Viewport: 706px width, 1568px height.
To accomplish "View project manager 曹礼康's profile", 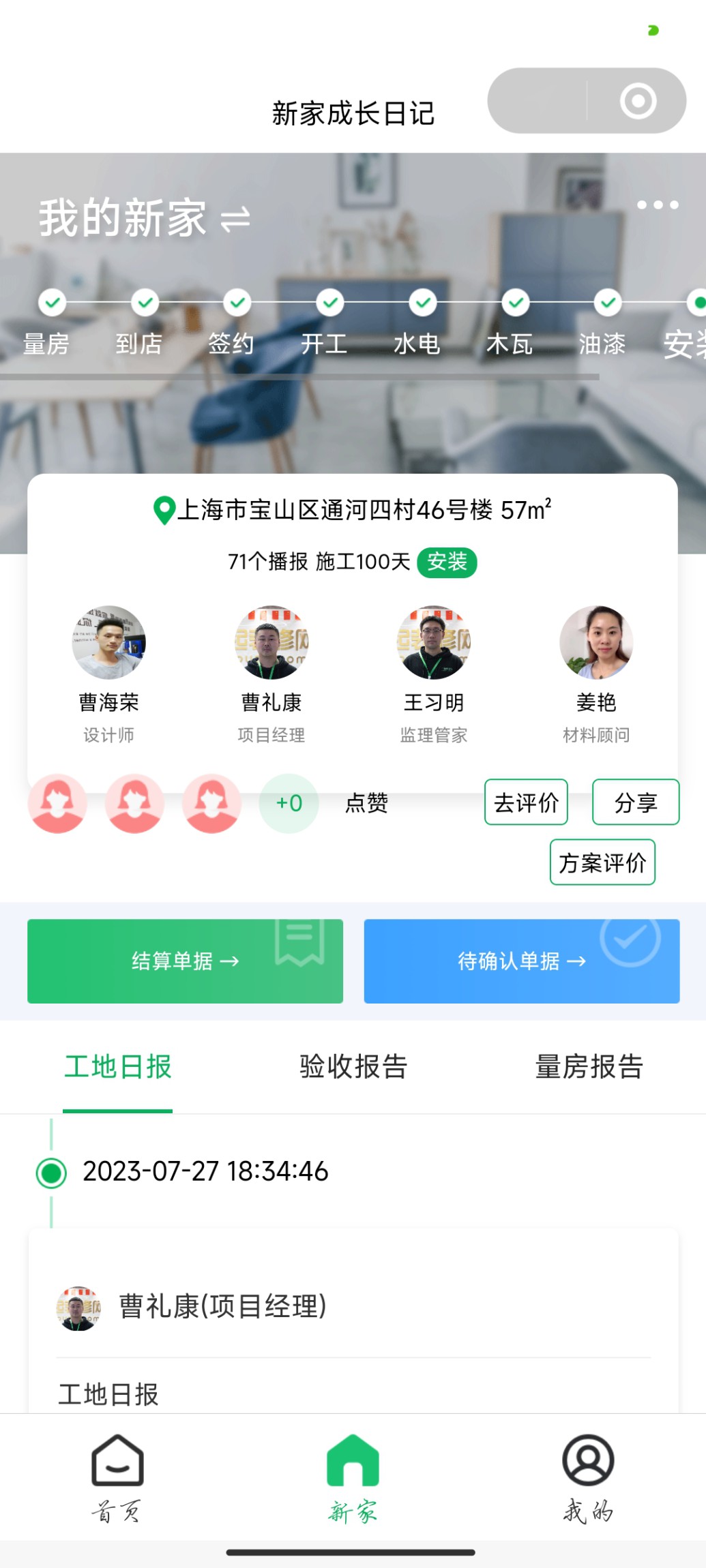I will [271, 643].
